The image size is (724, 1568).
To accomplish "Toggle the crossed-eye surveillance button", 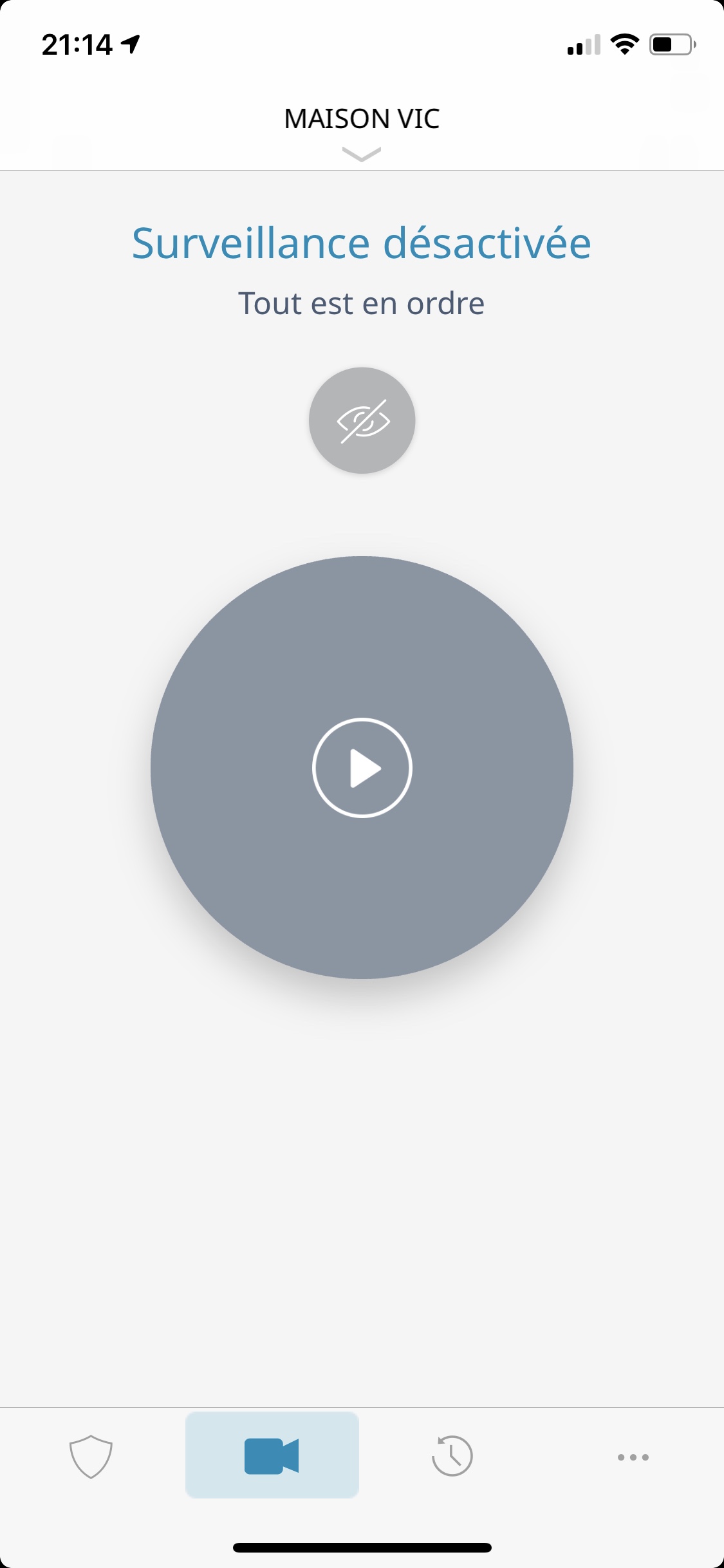I will [x=362, y=420].
